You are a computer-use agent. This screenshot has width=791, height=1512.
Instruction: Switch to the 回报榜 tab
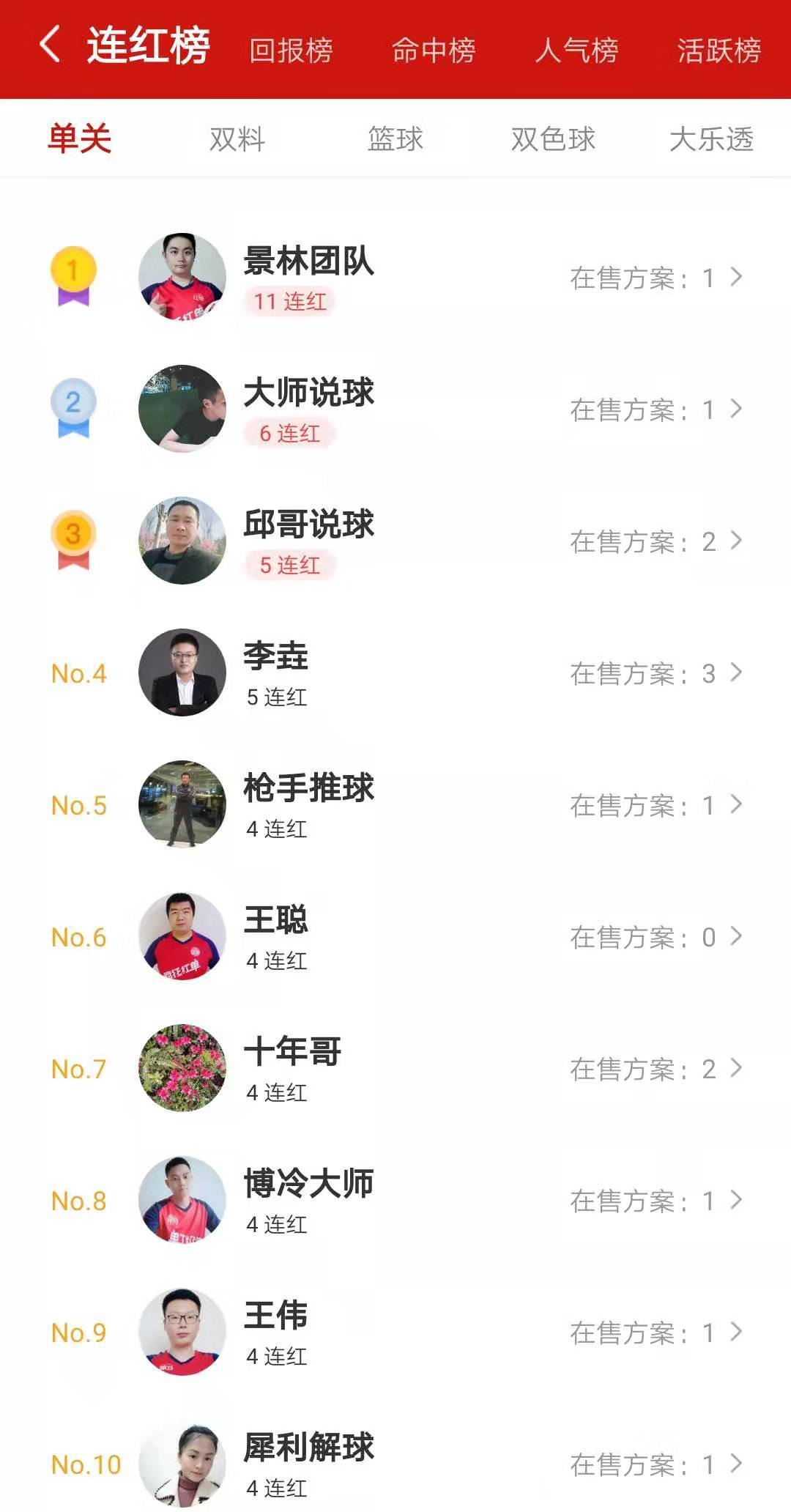291,51
